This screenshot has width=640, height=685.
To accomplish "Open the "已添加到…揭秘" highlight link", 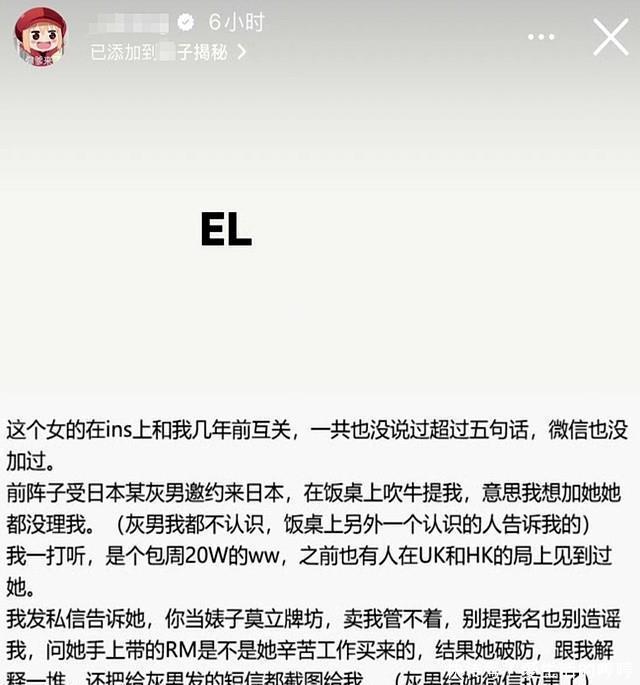I will 168,52.
